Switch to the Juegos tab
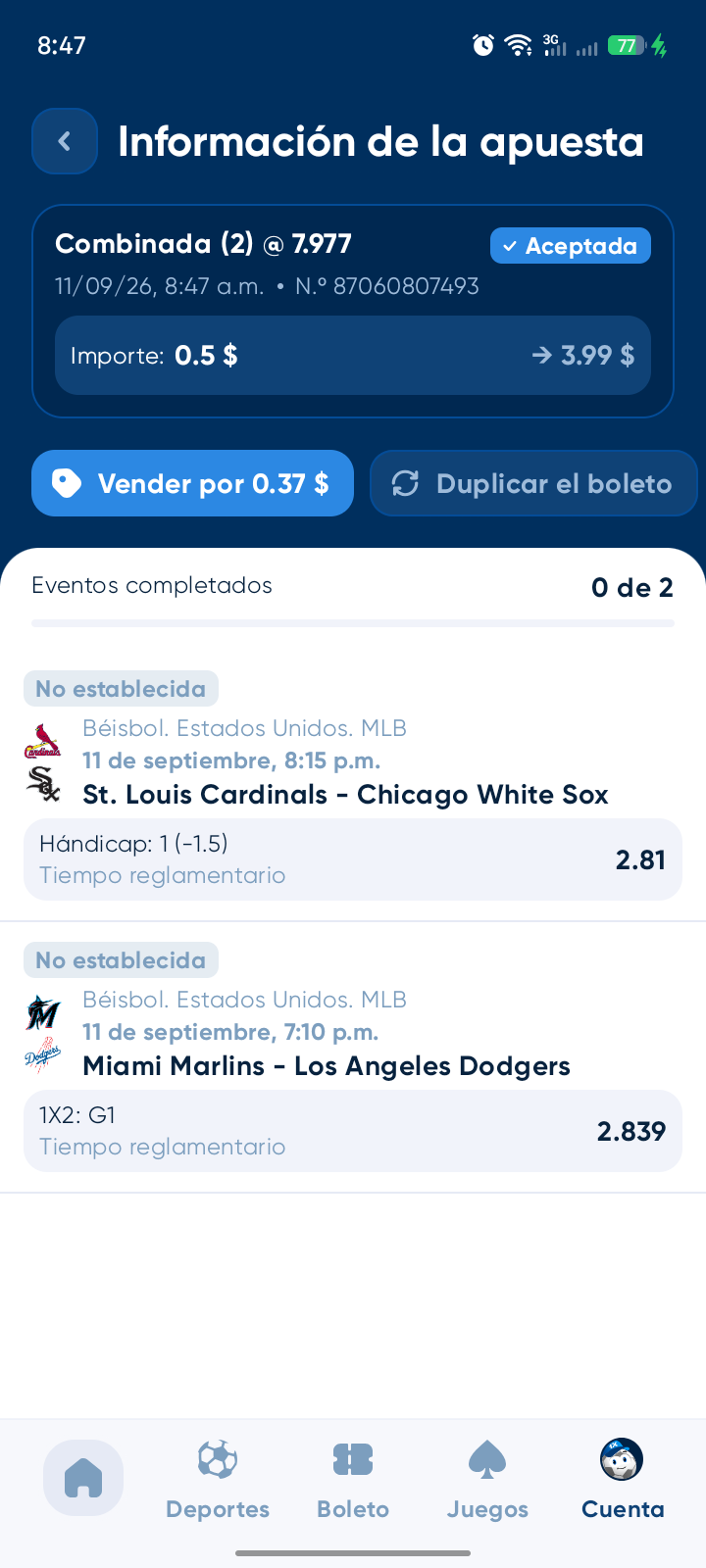Screen dimensions: 706x1568 click(x=487, y=1480)
